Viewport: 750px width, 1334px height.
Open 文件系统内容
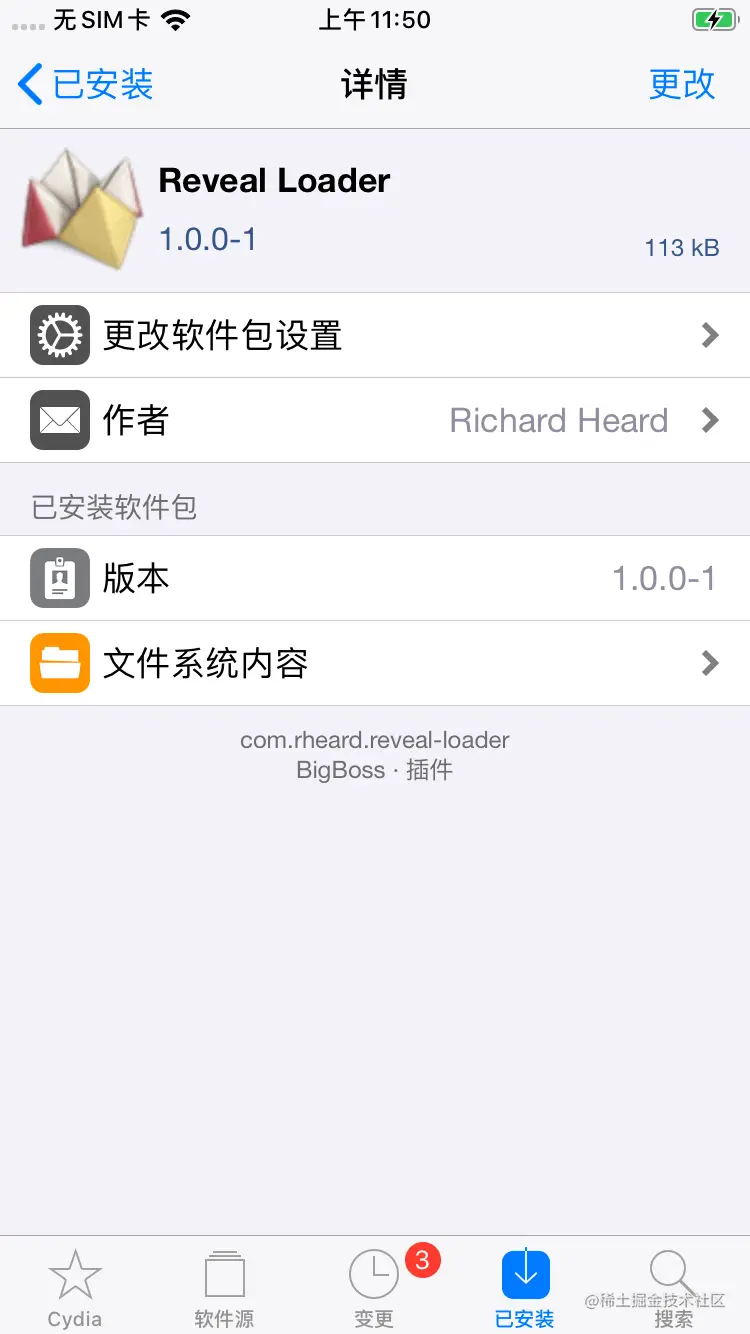click(x=375, y=663)
